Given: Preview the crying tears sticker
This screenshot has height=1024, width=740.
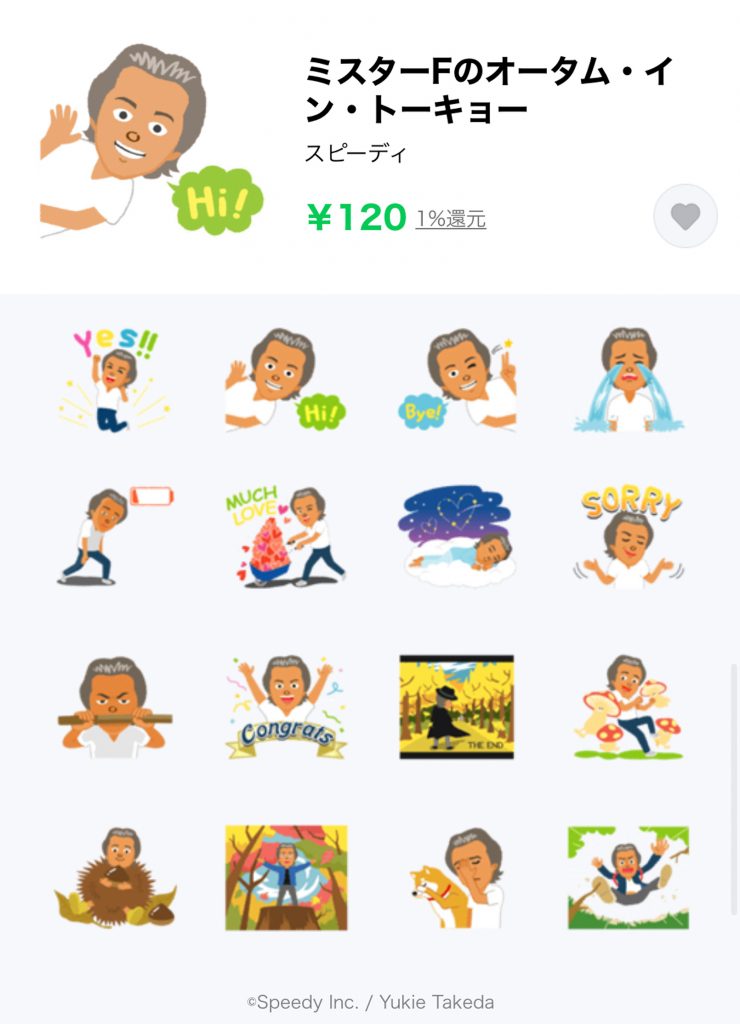Looking at the screenshot, I should pyautogui.click(x=628, y=380).
